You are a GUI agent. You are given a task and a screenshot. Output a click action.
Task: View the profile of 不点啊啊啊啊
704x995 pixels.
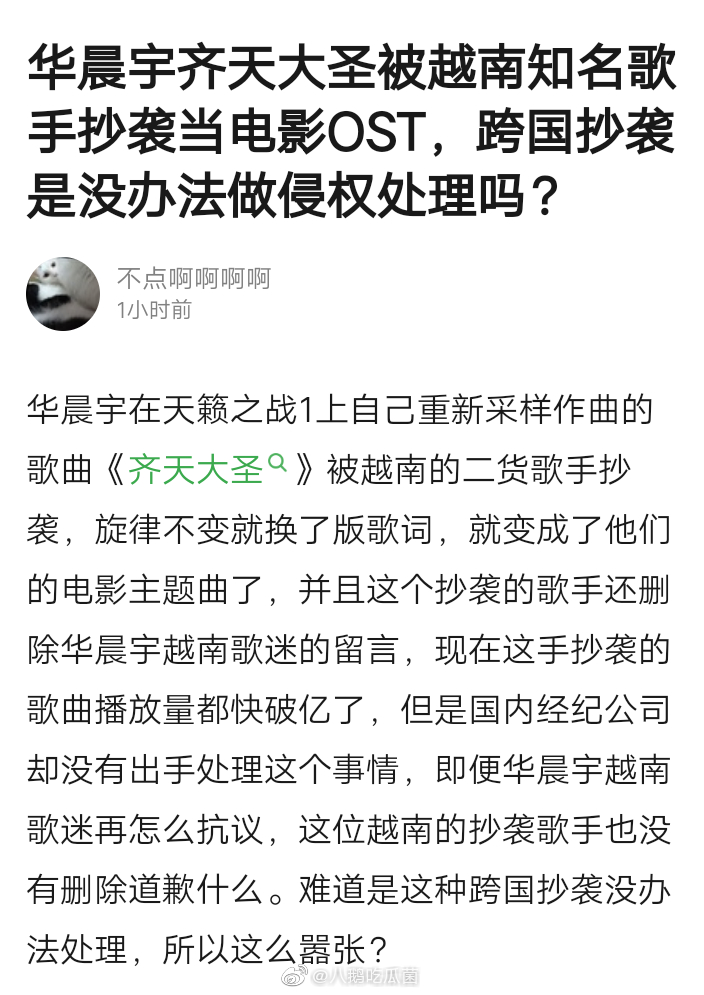click(193, 277)
